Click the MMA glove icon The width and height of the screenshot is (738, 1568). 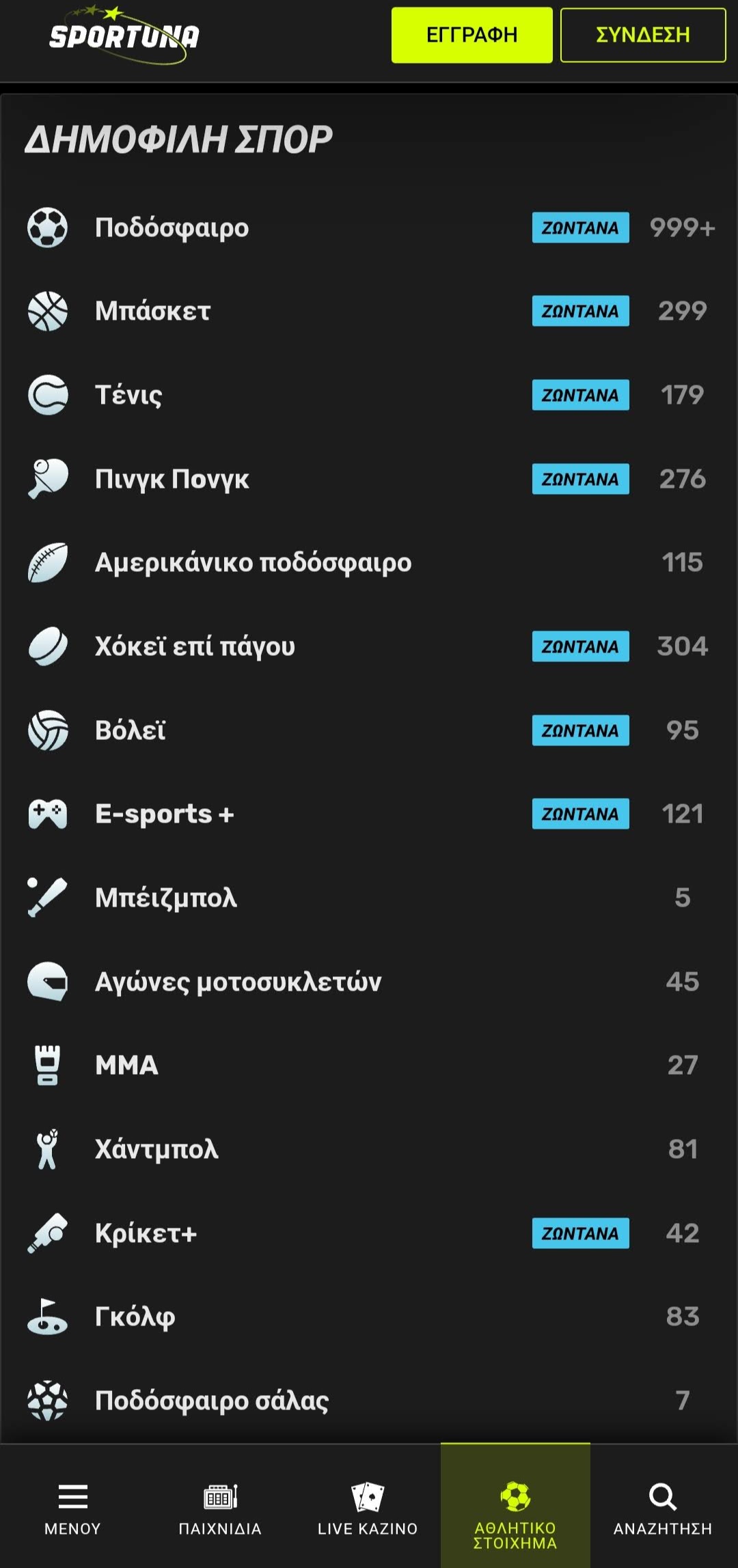47,1065
